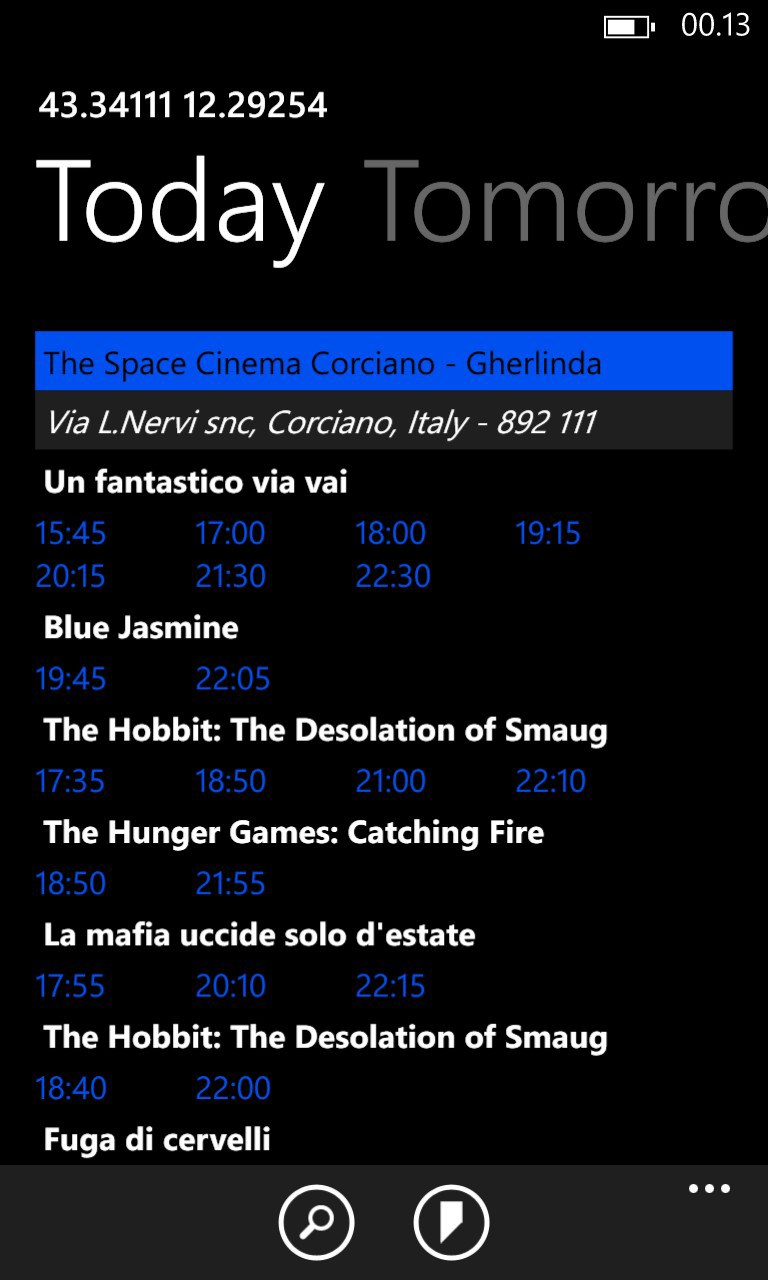This screenshot has width=768, height=1280.
Task: Open the Fuga di cervelli movie entry
Action: (157, 1139)
